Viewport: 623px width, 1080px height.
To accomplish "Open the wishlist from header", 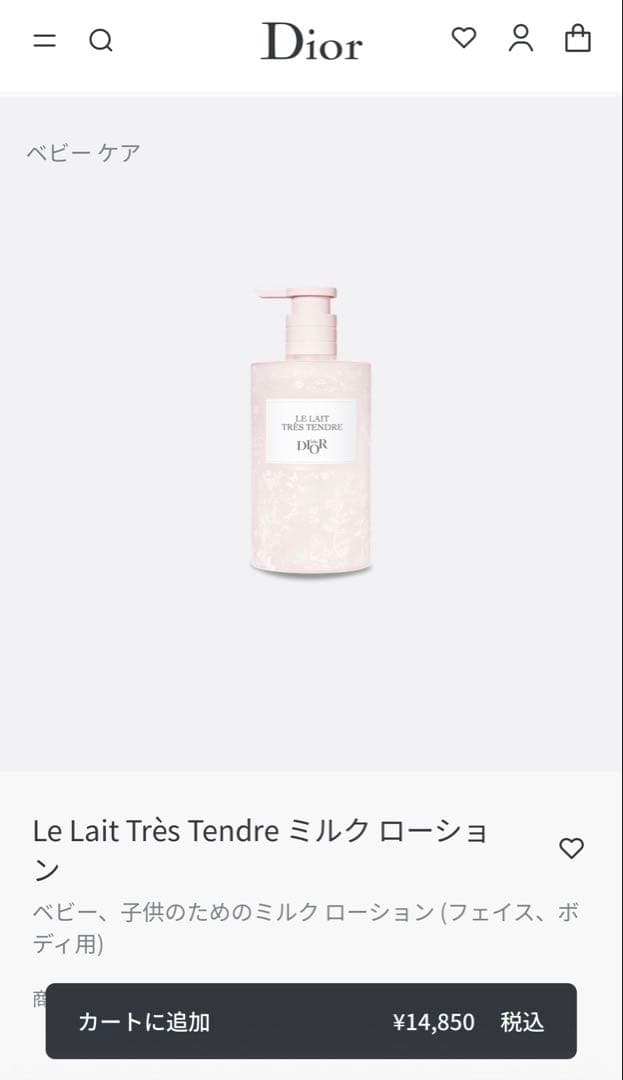I will point(463,39).
